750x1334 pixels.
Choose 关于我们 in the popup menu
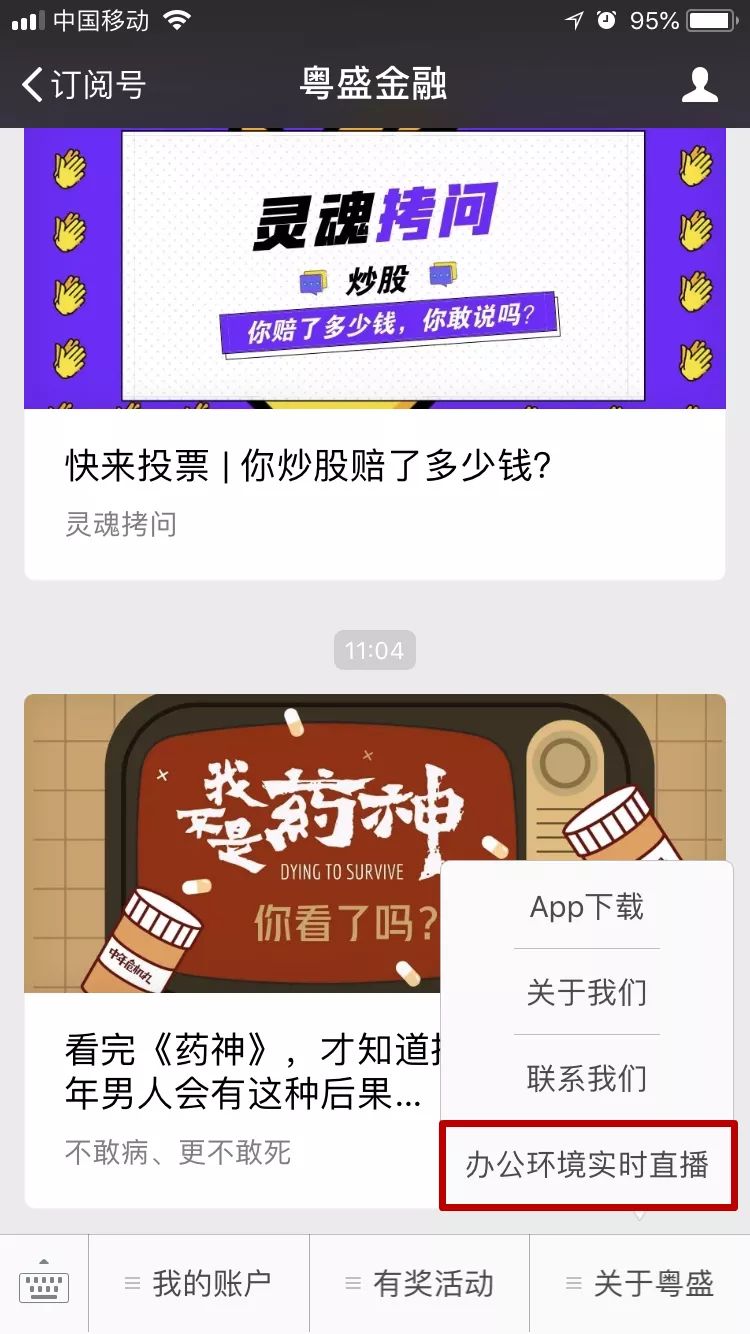[587, 992]
